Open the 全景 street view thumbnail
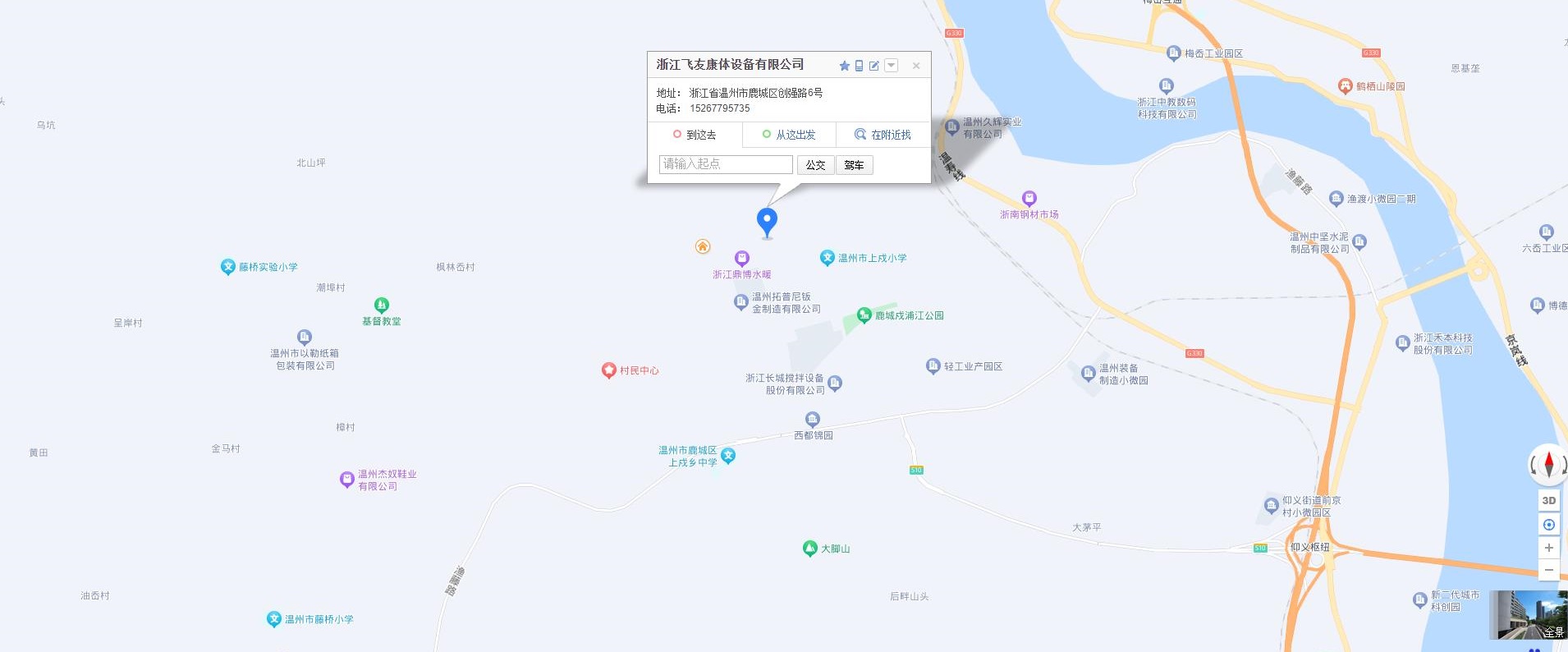The width and height of the screenshot is (1568, 652). 1528,614
